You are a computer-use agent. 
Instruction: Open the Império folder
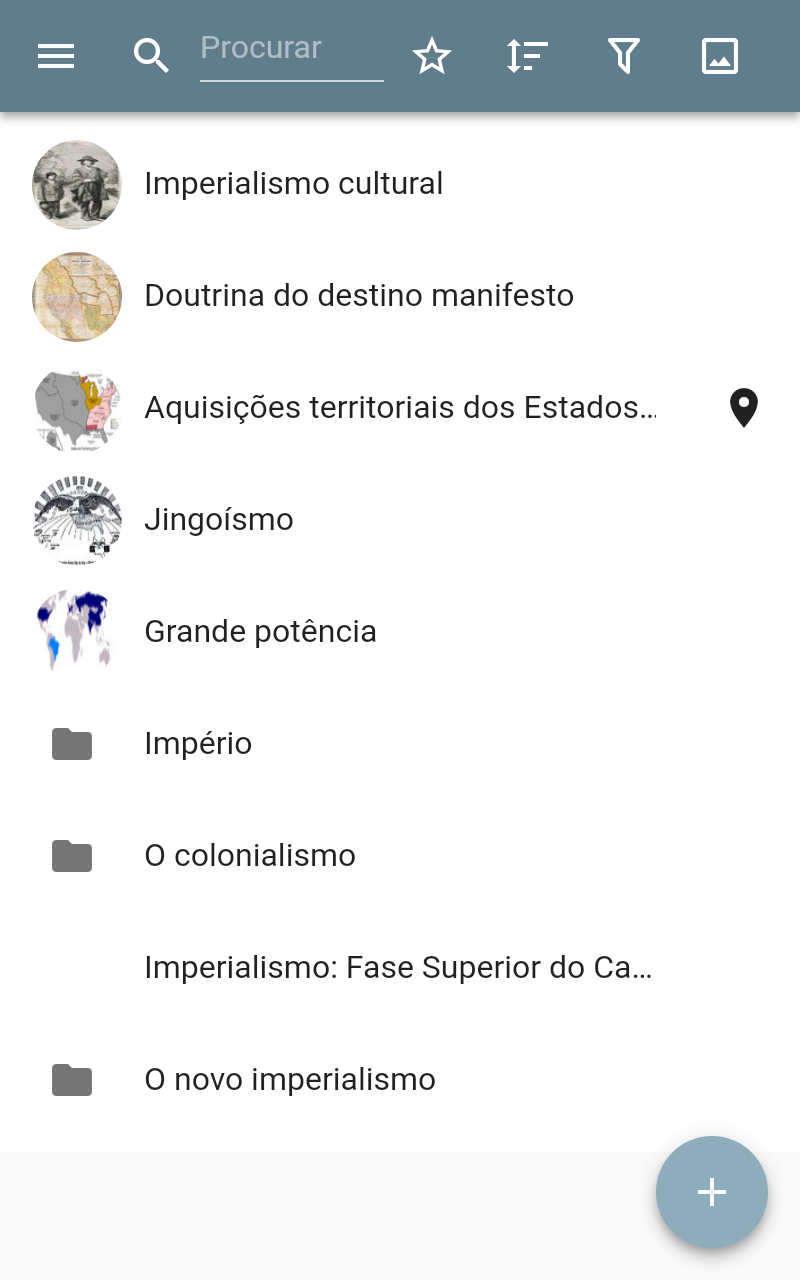(x=198, y=744)
